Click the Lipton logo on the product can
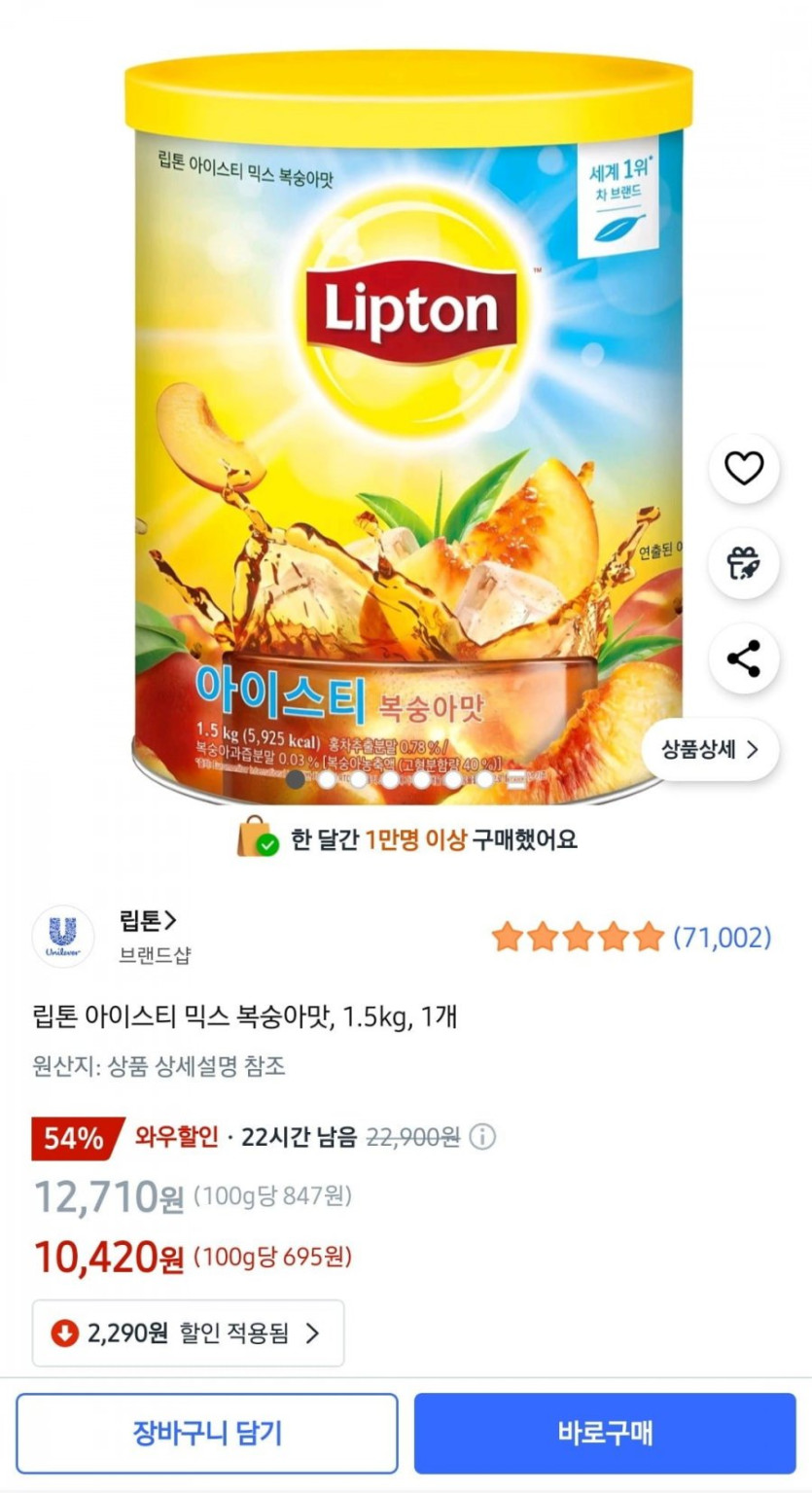 tap(409, 305)
